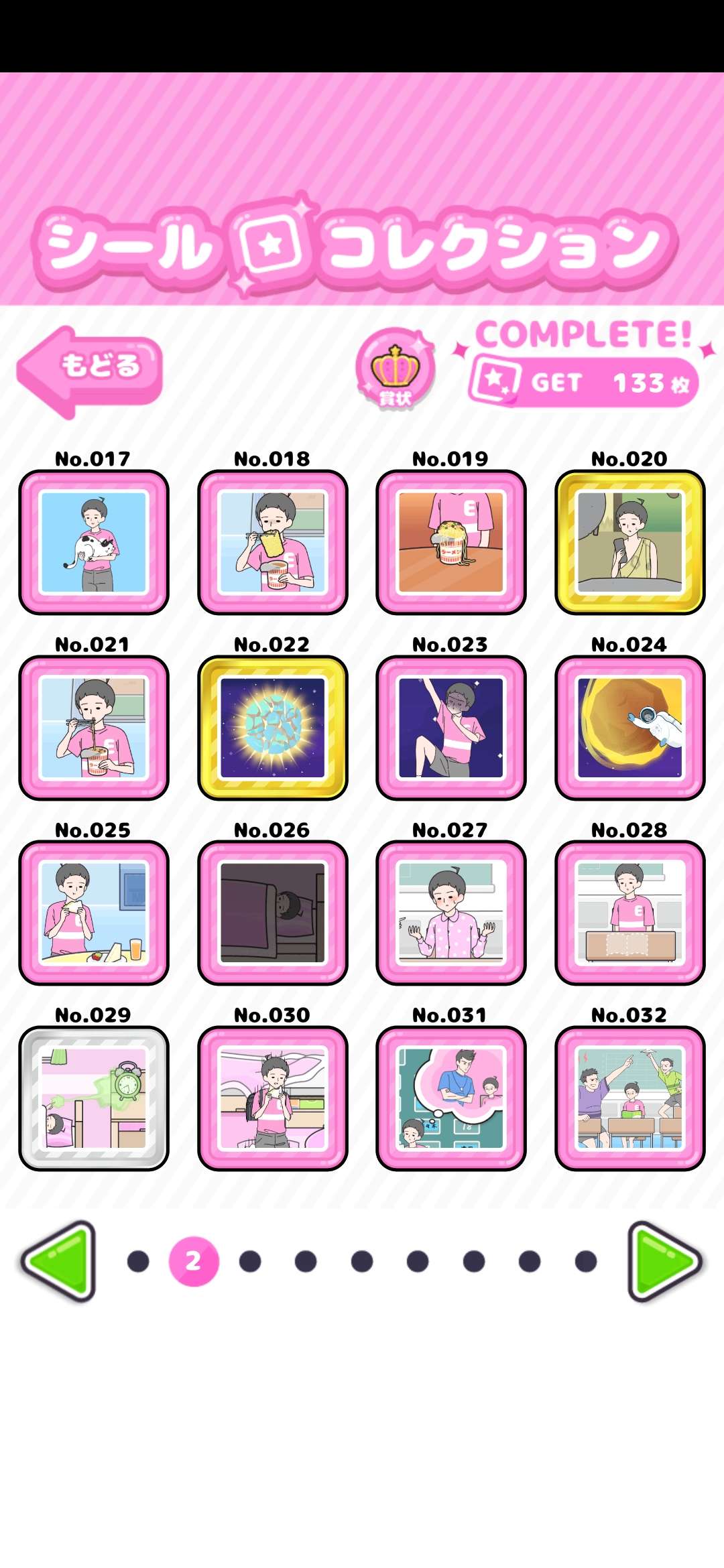The width and height of the screenshot is (724, 1568).
Task: Go to previous page with green left arrow
Action: 60,1261
